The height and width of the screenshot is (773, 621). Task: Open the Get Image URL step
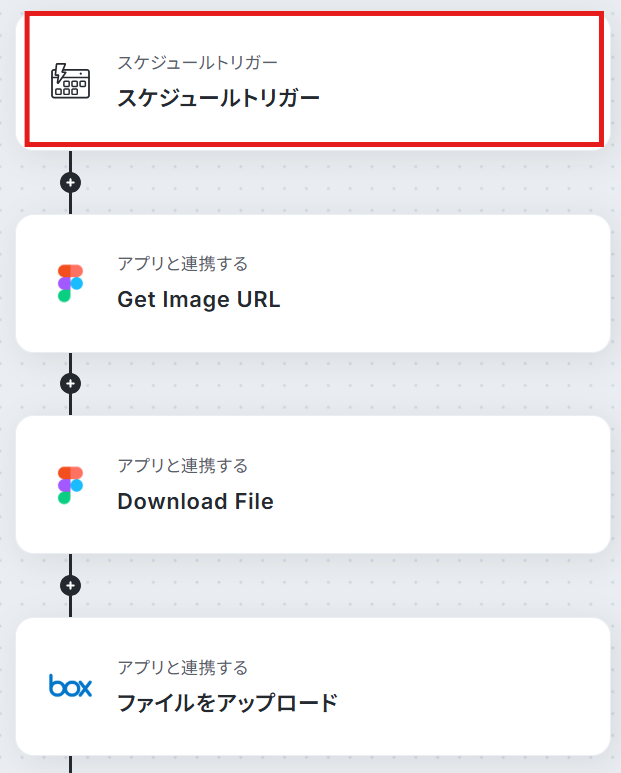(313, 283)
